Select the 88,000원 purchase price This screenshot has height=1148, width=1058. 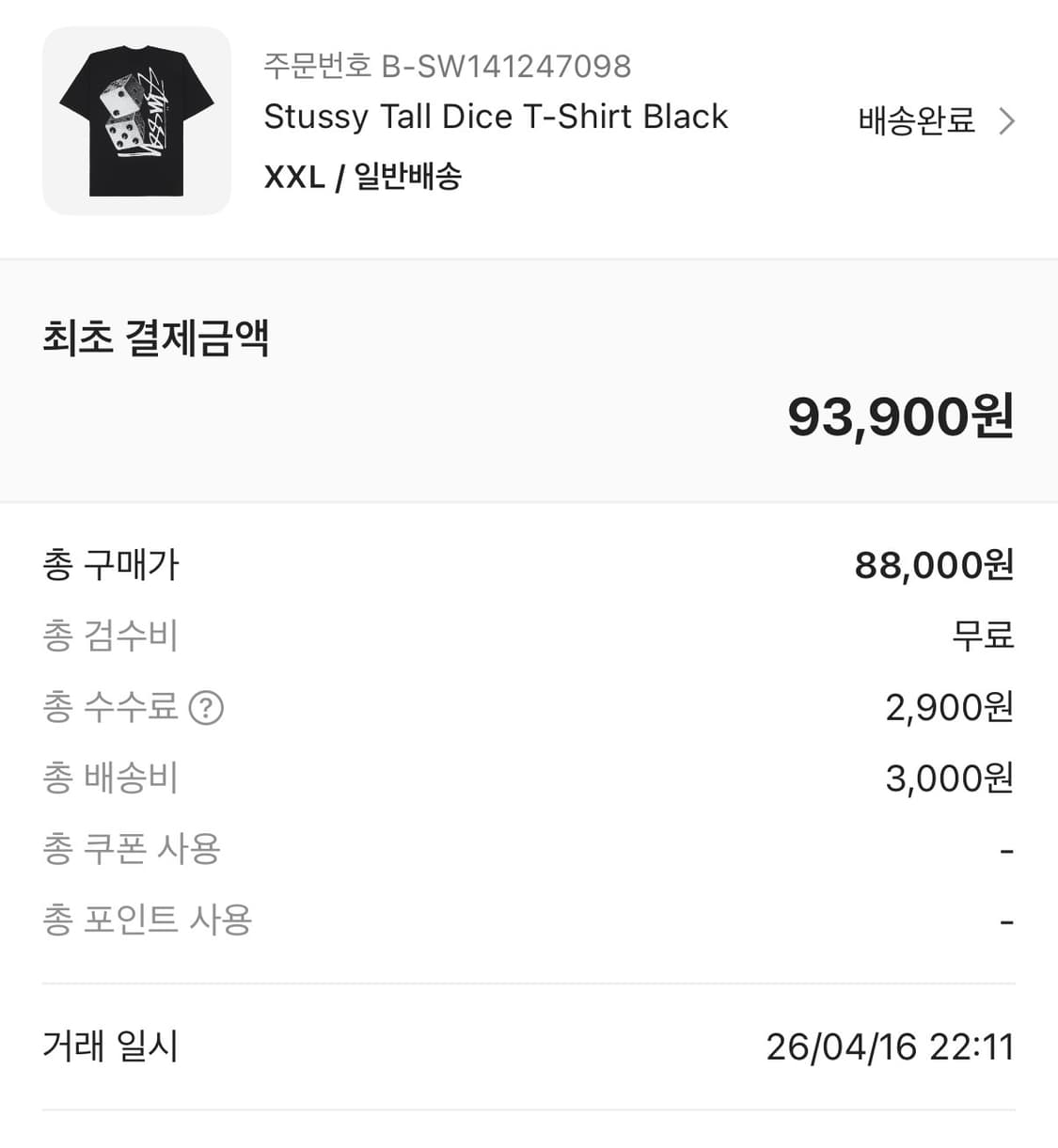936,564
